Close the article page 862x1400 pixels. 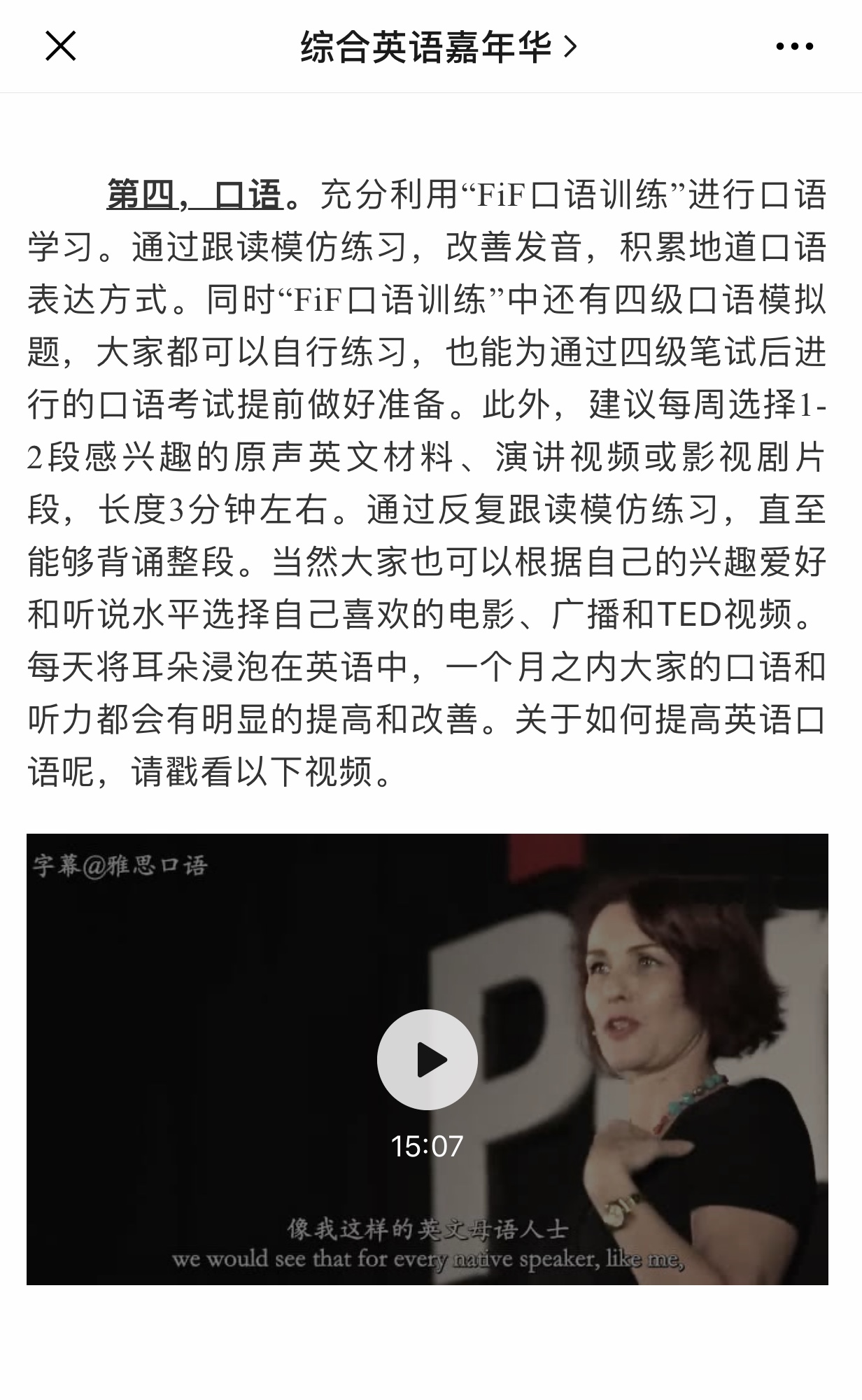coord(60,47)
